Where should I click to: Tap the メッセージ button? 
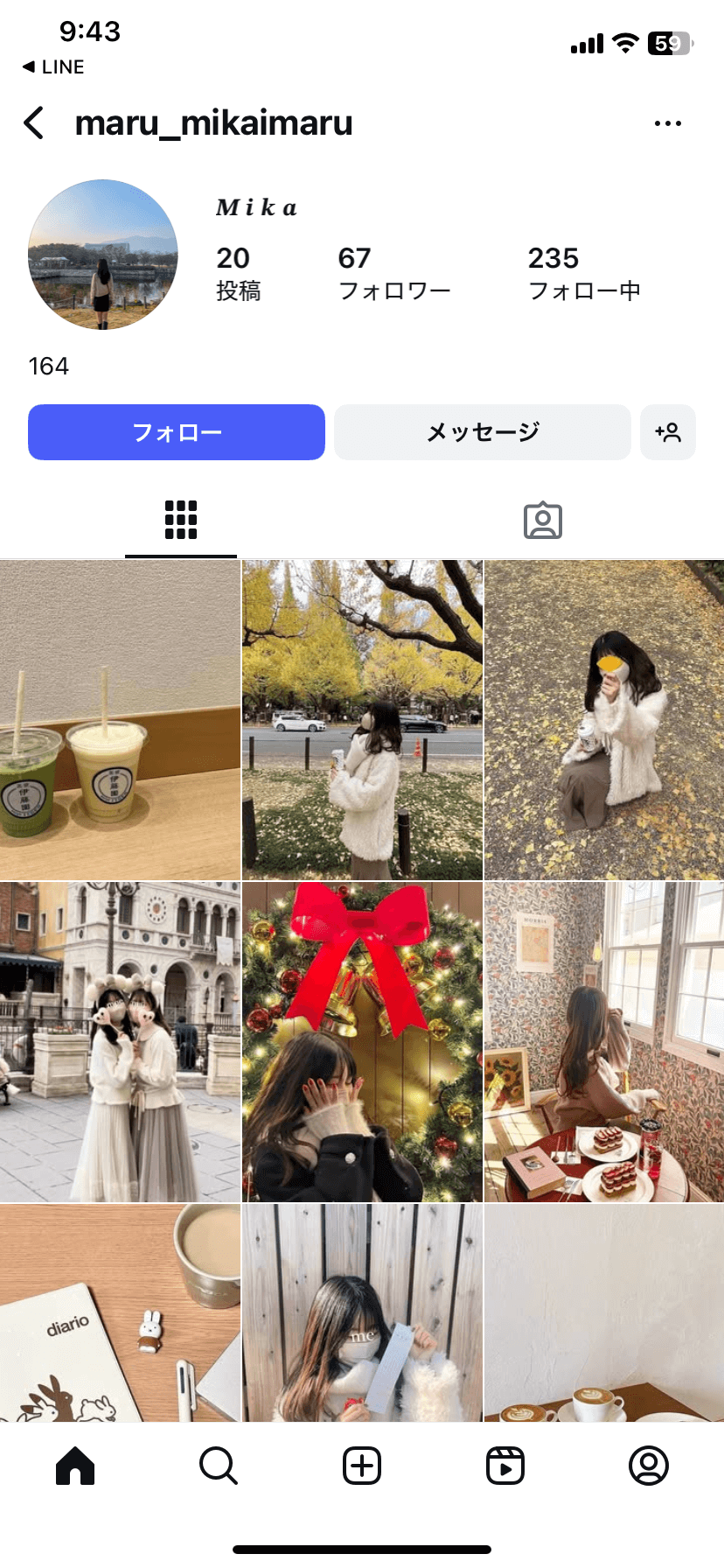pyautogui.click(x=483, y=432)
